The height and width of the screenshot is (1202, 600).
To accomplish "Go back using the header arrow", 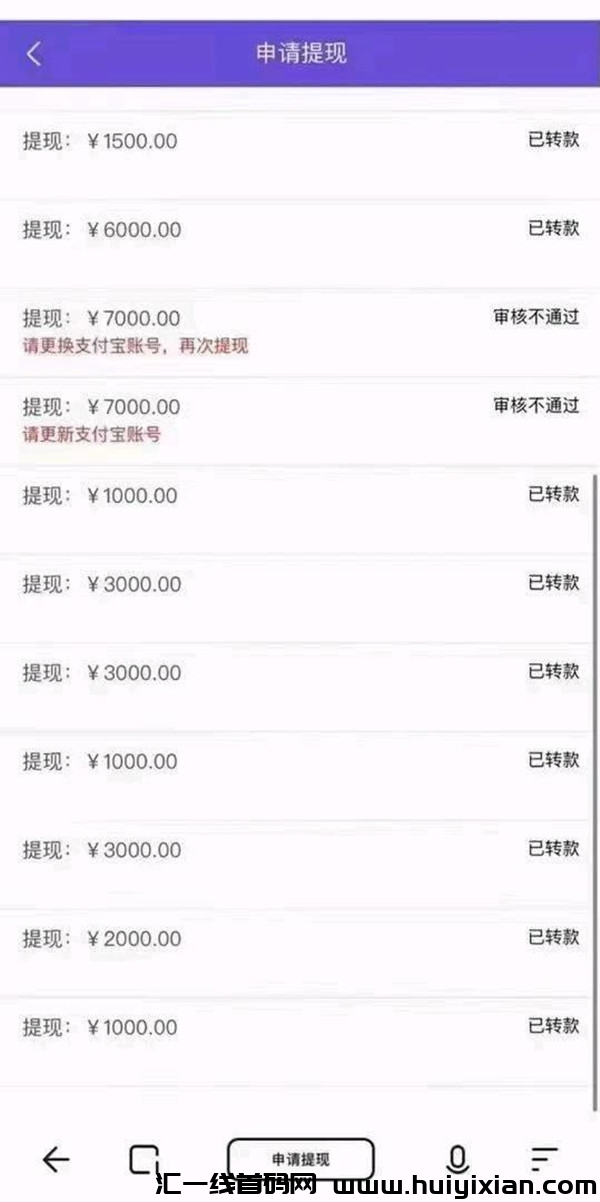I will point(34,53).
